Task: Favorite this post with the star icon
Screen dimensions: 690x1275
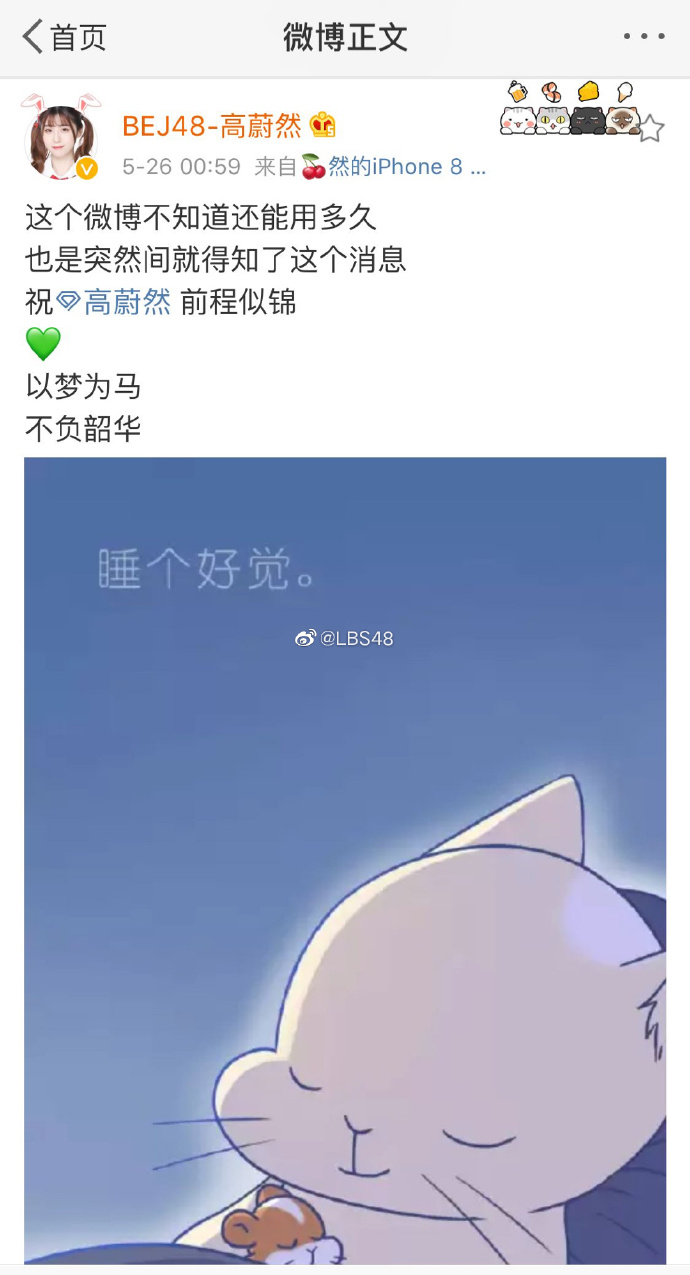Action: [x=650, y=129]
